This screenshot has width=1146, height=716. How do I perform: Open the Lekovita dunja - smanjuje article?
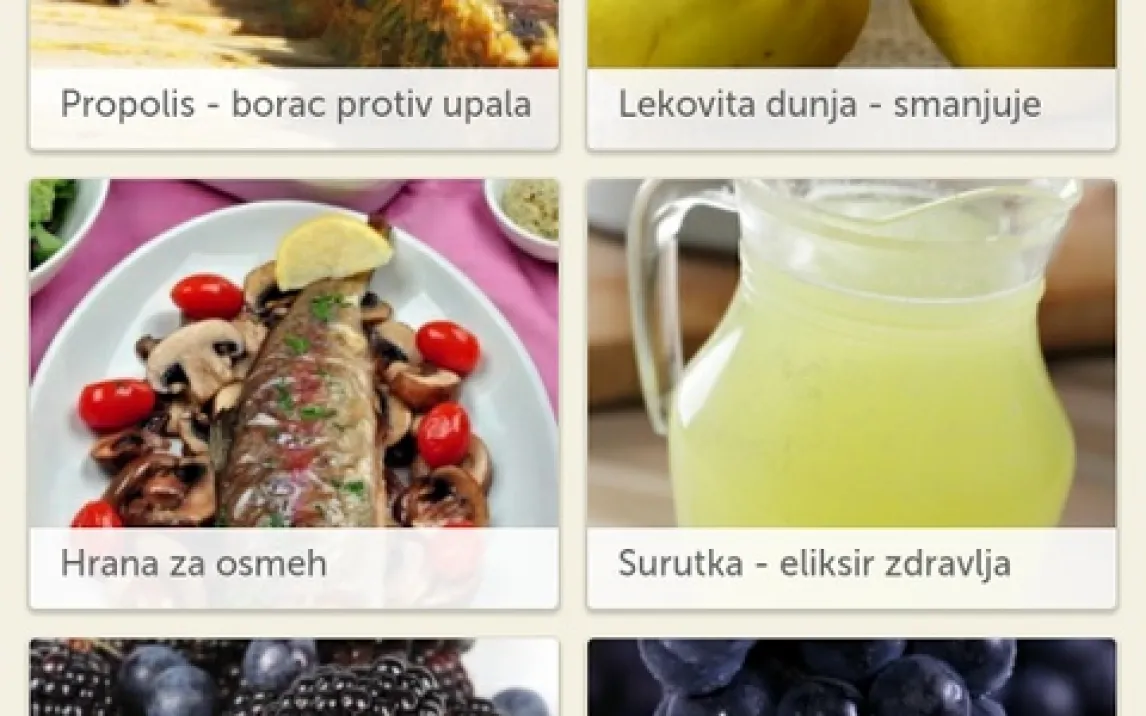(851, 104)
